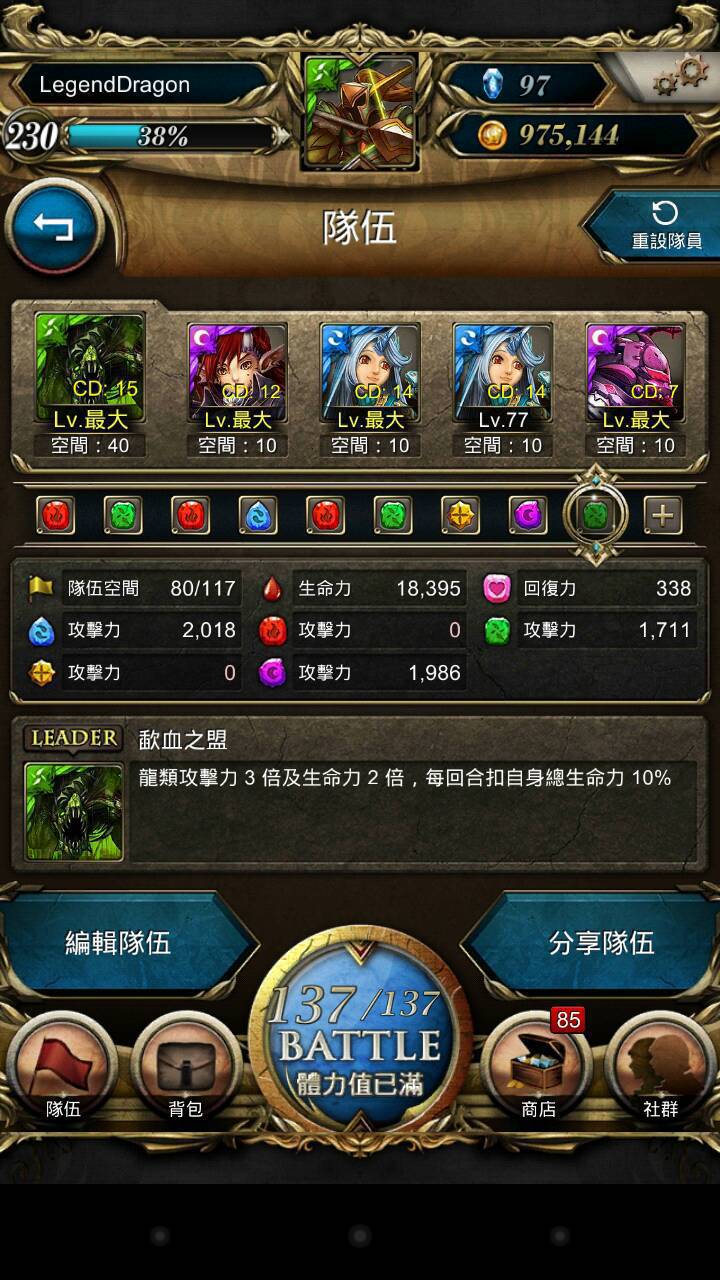Select the green dragon leader card with 空間：40

(90, 385)
